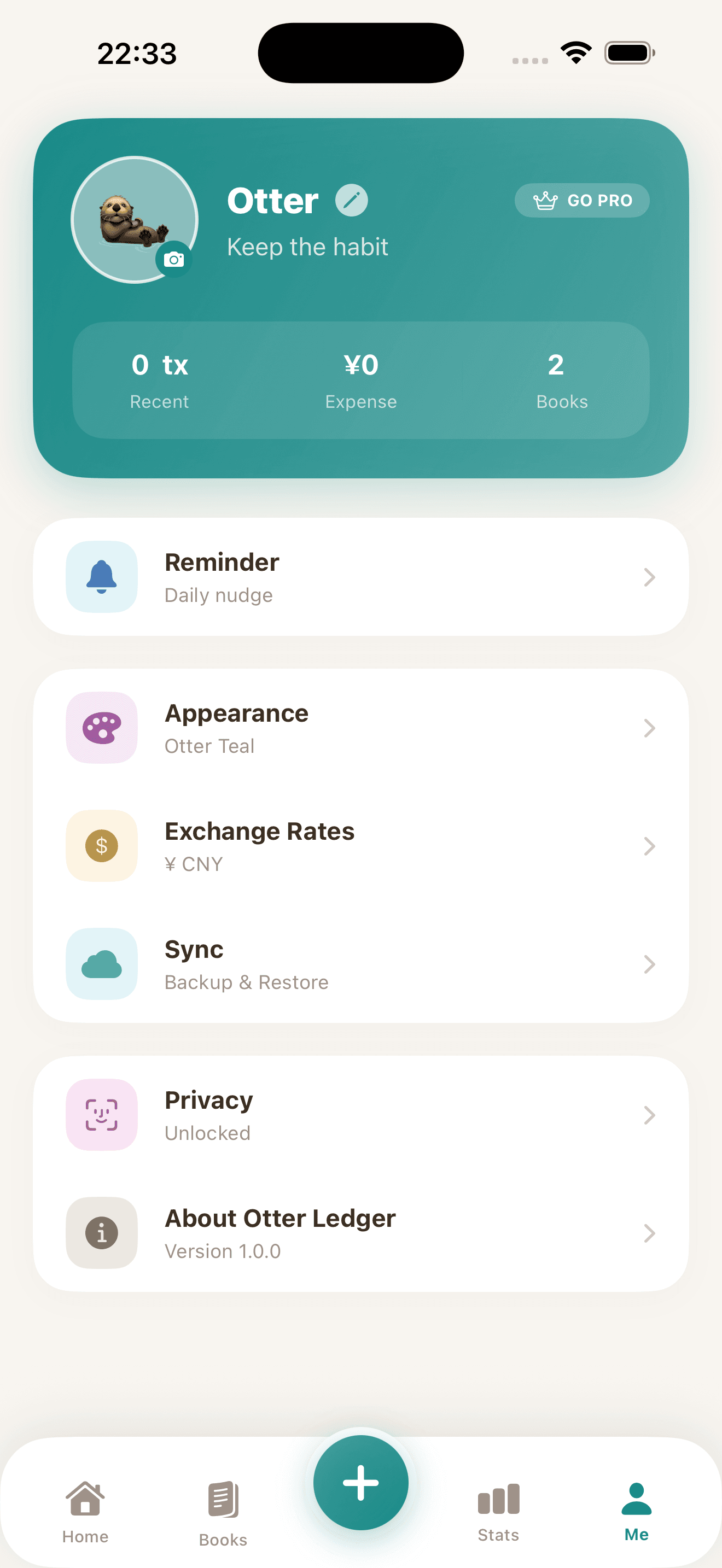Click the pencil icon beside Otter

tap(352, 200)
